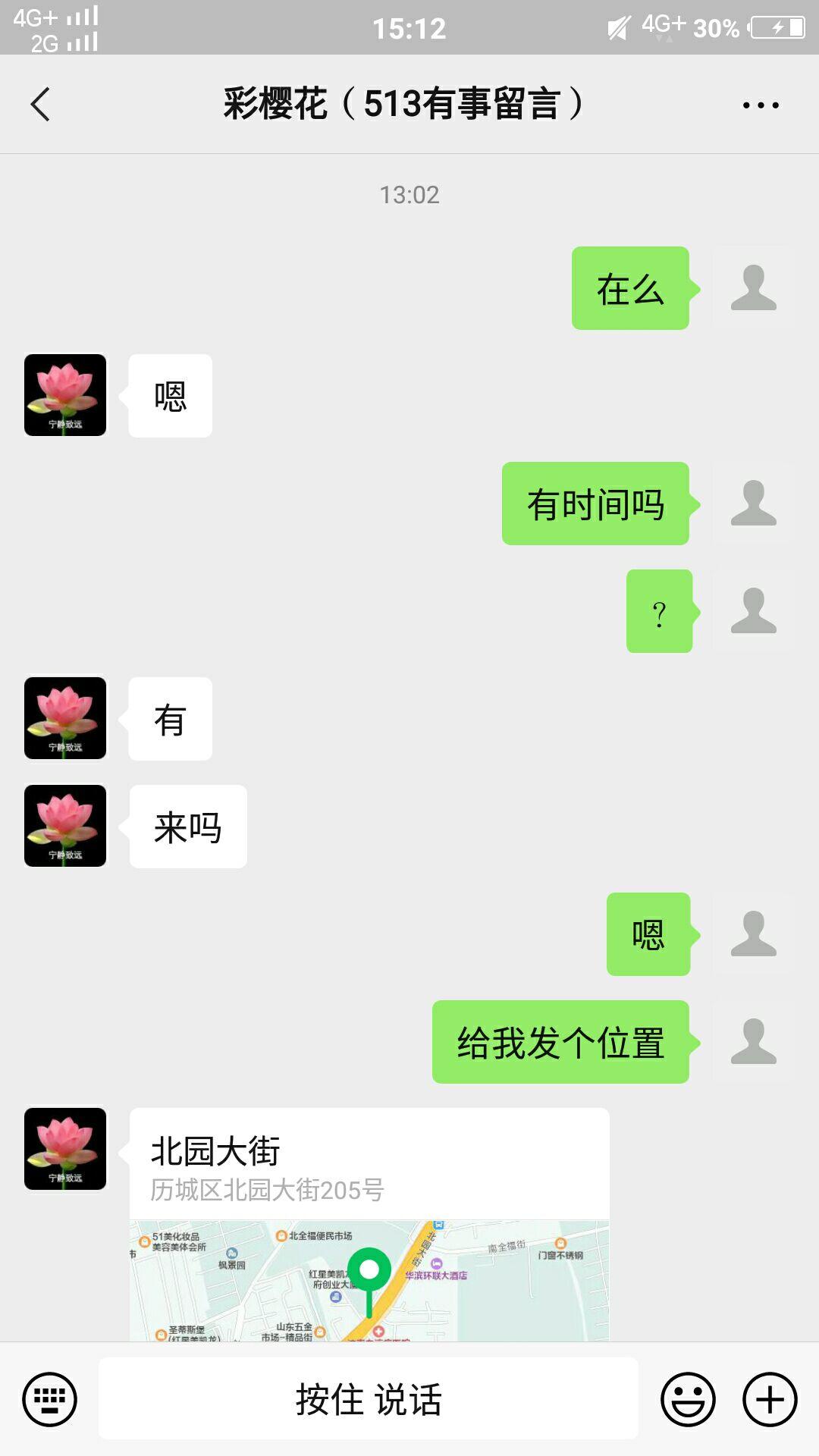This screenshot has width=819, height=1456.
Task: Tap the message bubble saying 给我发个位置
Action: (561, 1043)
